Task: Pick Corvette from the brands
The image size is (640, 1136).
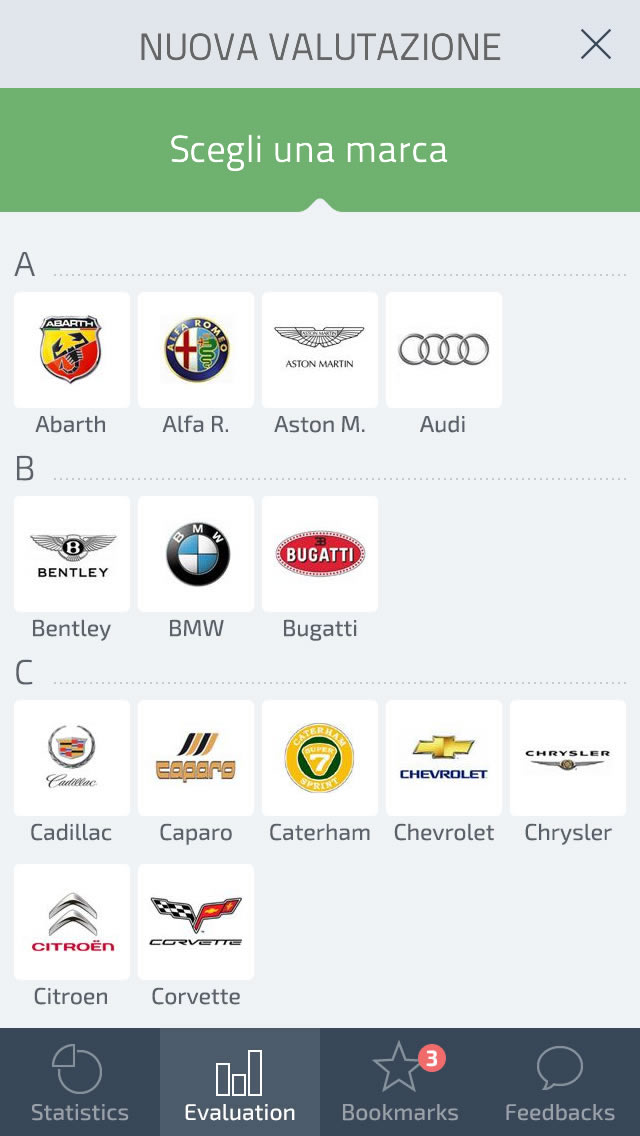Action: tap(196, 922)
